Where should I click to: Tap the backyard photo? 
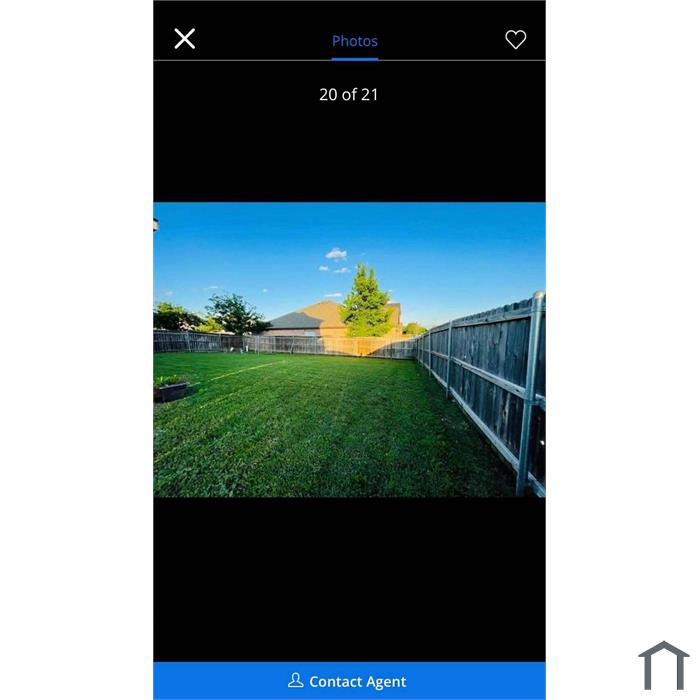click(x=349, y=350)
